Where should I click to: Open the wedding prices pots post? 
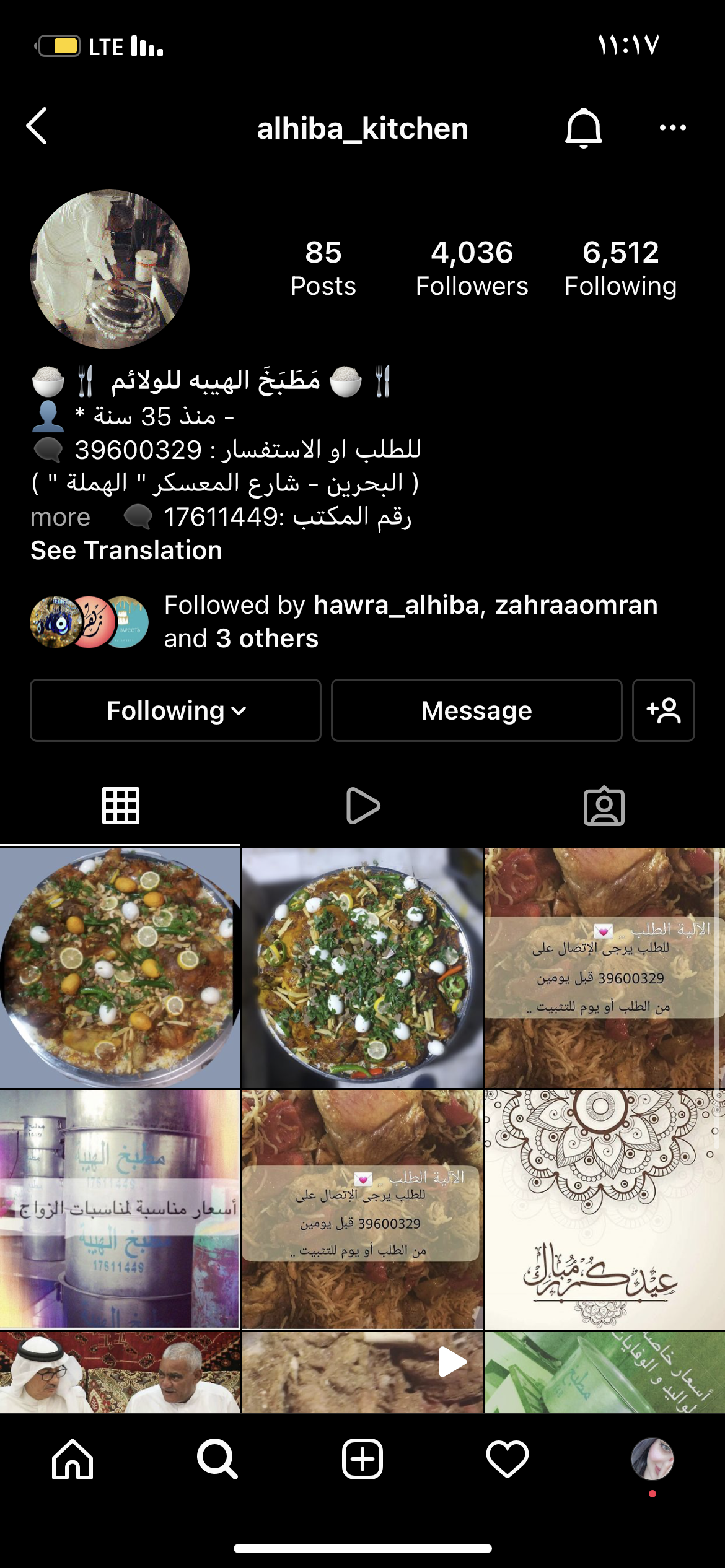click(120, 1209)
